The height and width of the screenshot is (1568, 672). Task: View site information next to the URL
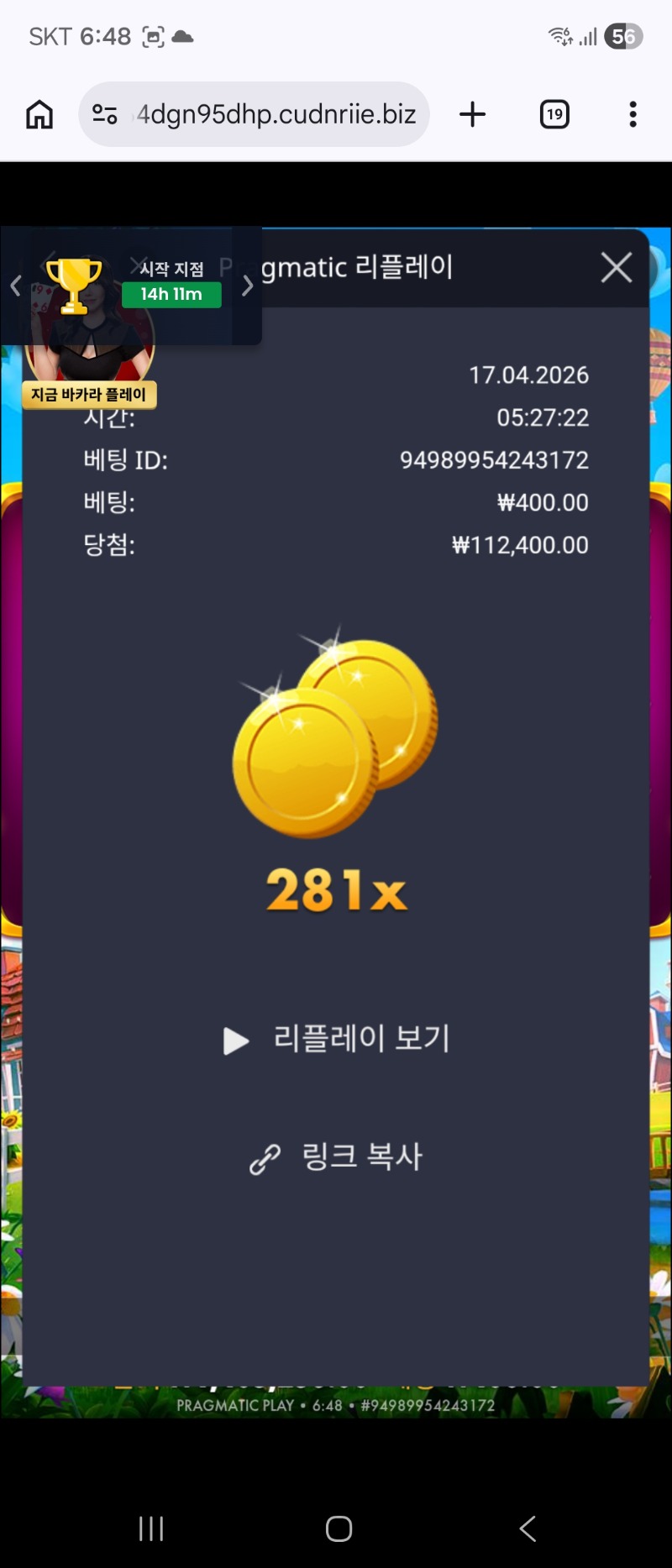[x=105, y=114]
